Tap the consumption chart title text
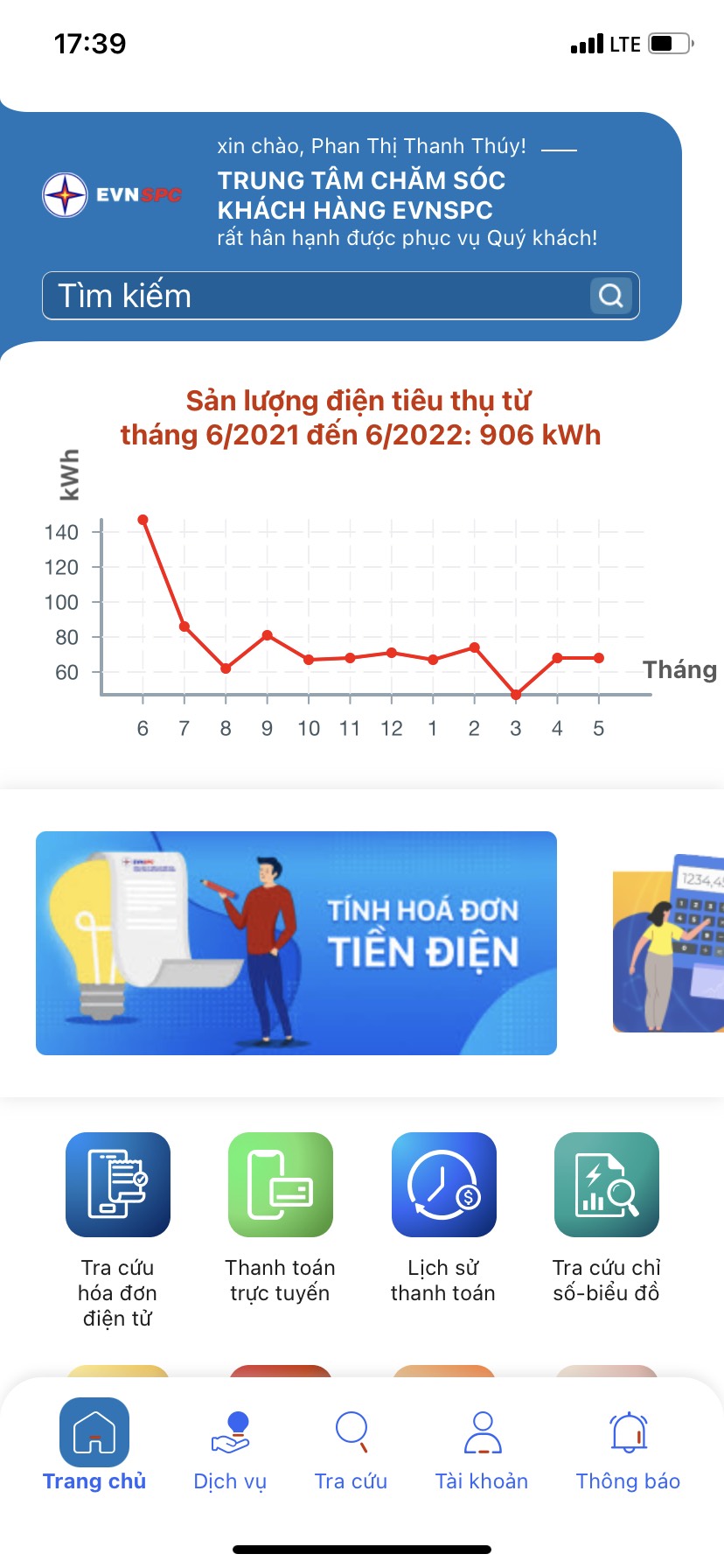 click(362, 417)
